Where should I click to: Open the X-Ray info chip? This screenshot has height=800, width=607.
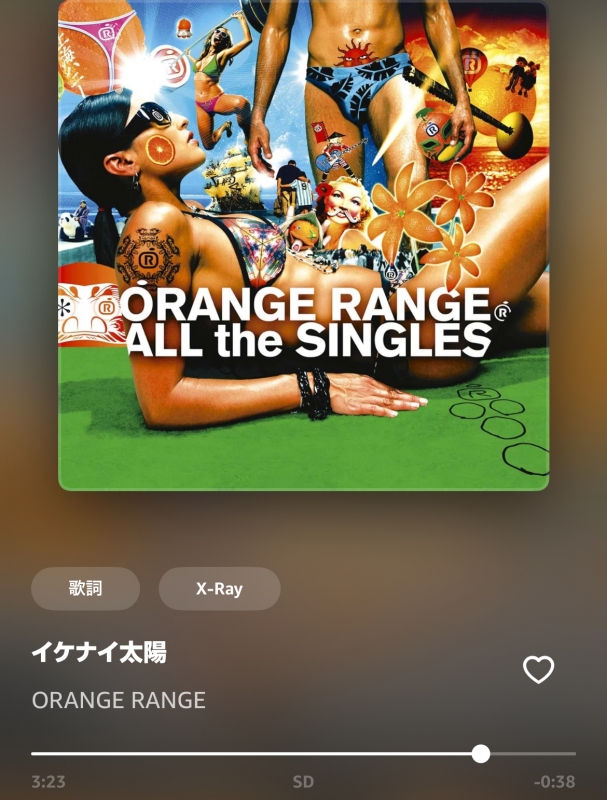point(219,589)
